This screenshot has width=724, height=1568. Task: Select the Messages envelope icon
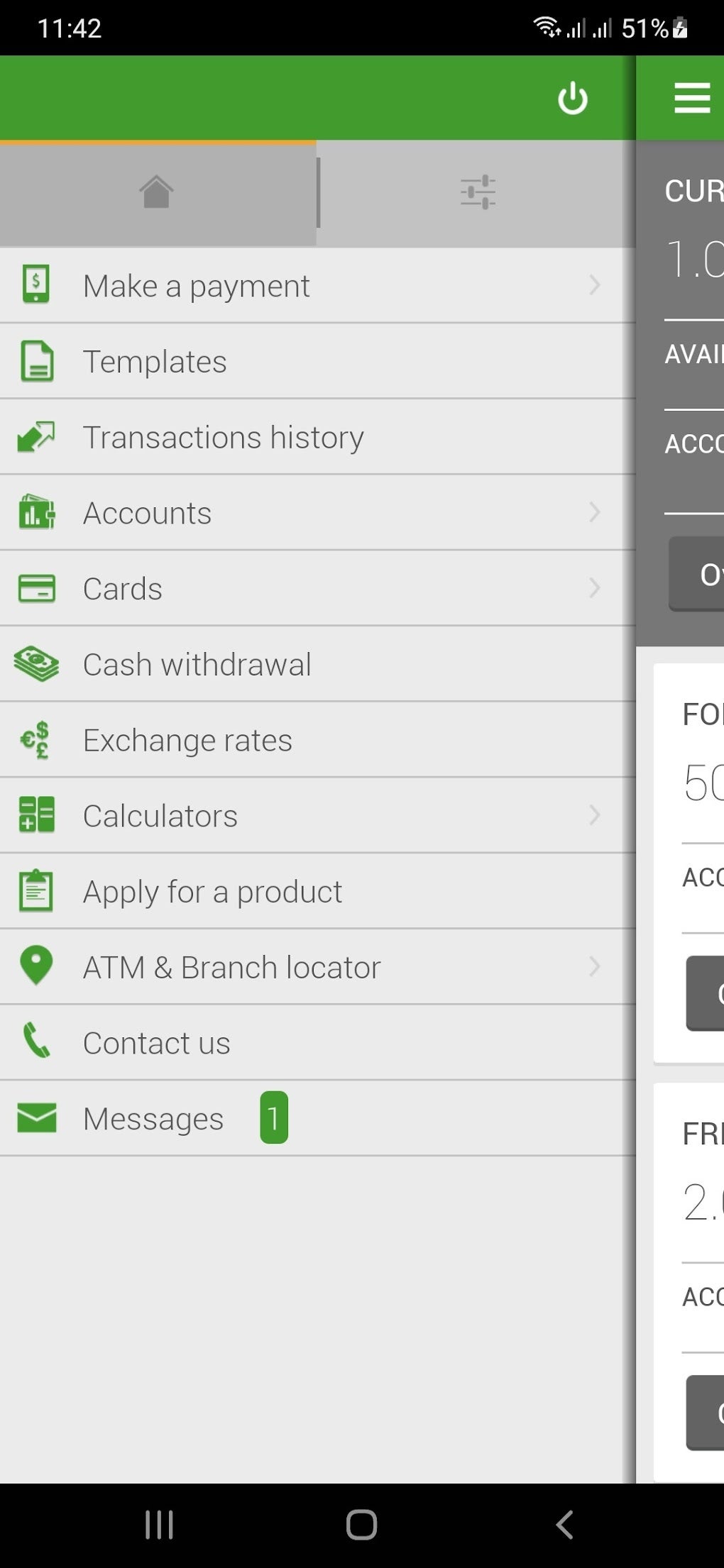36,1117
